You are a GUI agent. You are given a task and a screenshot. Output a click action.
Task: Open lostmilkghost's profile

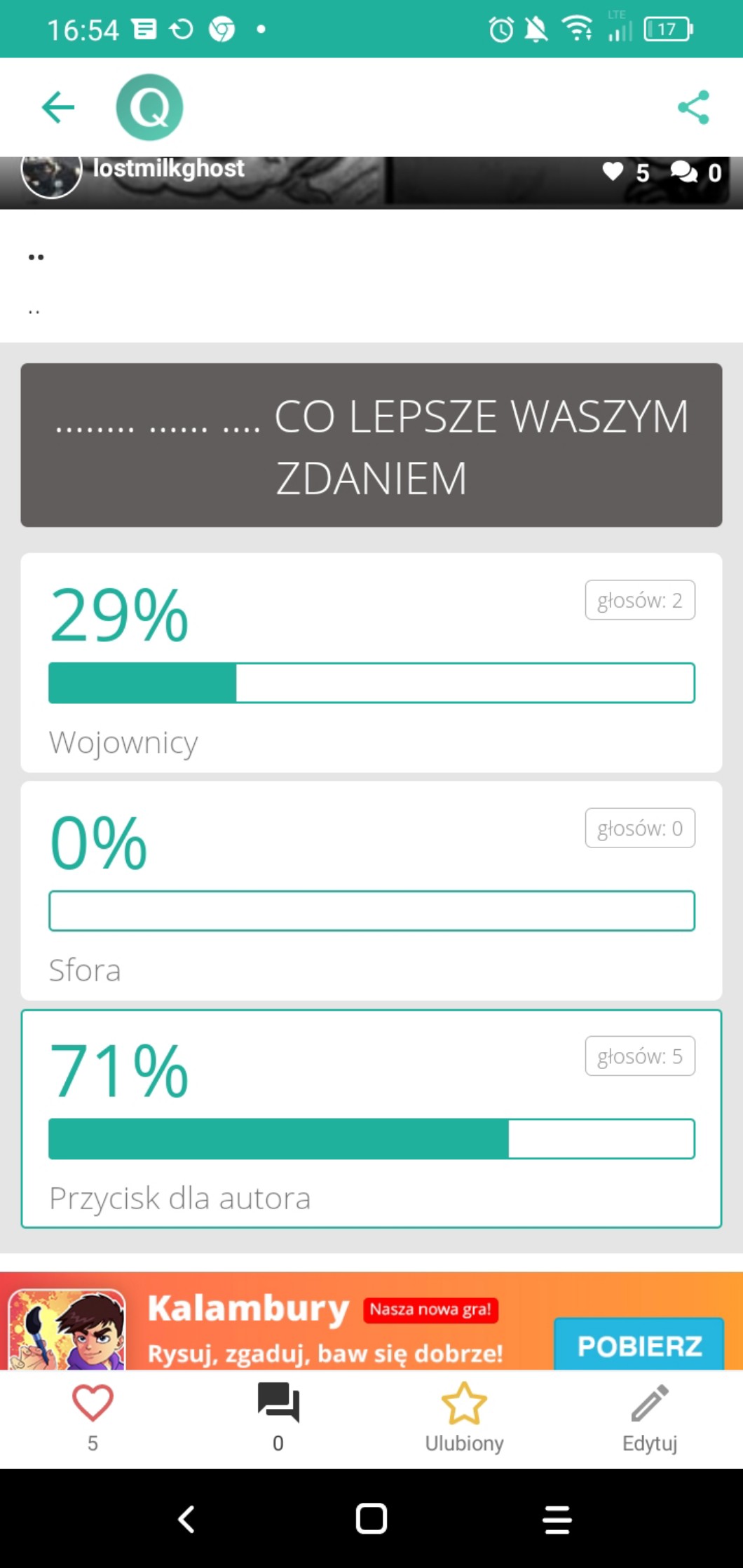click(x=168, y=169)
